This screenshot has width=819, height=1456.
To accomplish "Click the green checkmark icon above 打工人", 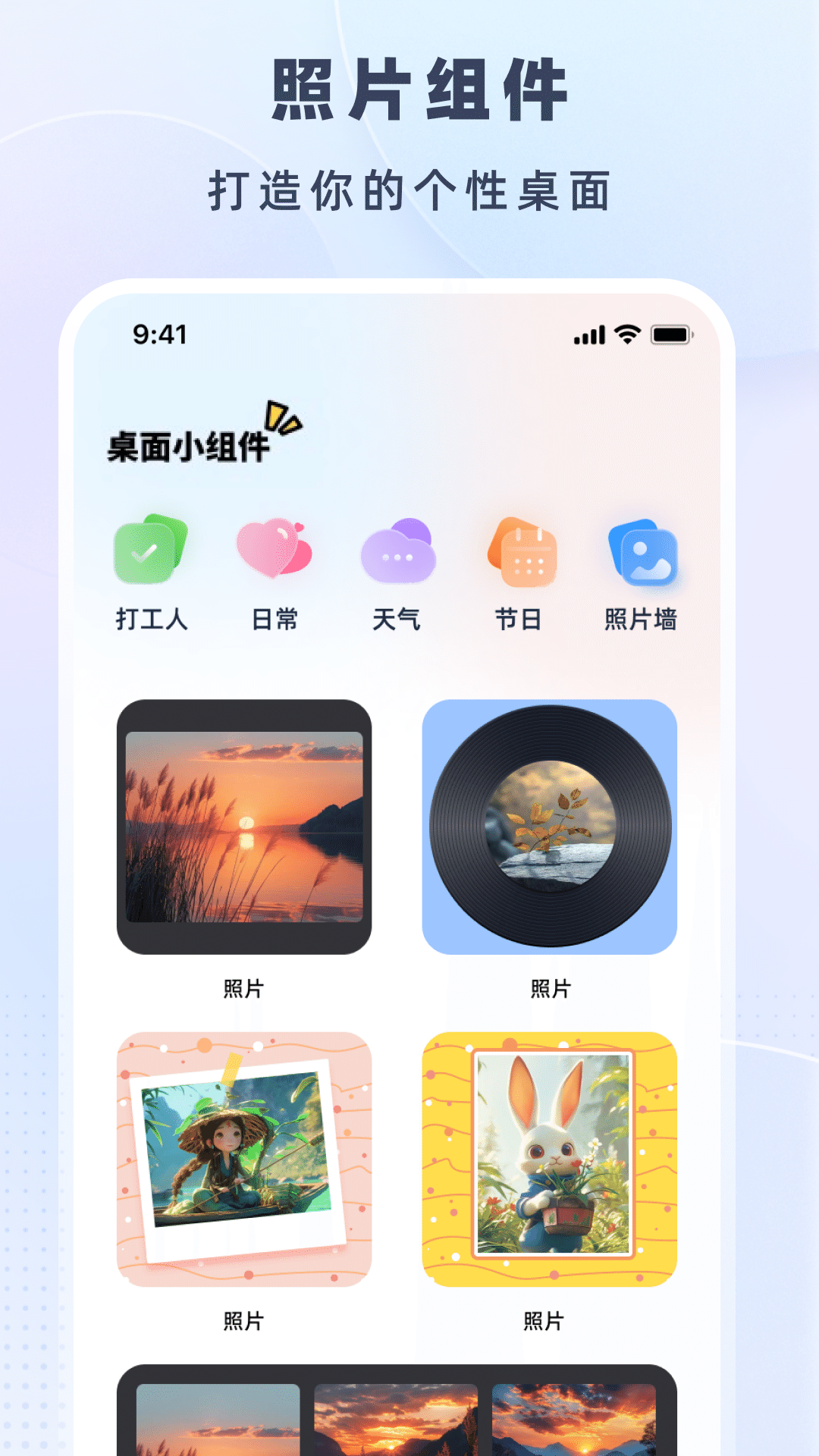I will click(149, 554).
